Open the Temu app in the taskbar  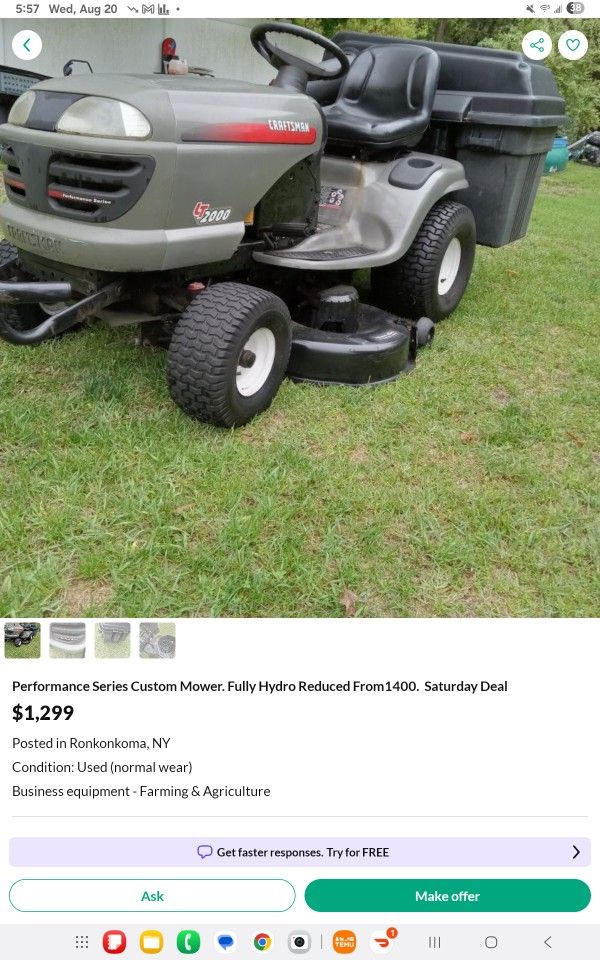[344, 942]
